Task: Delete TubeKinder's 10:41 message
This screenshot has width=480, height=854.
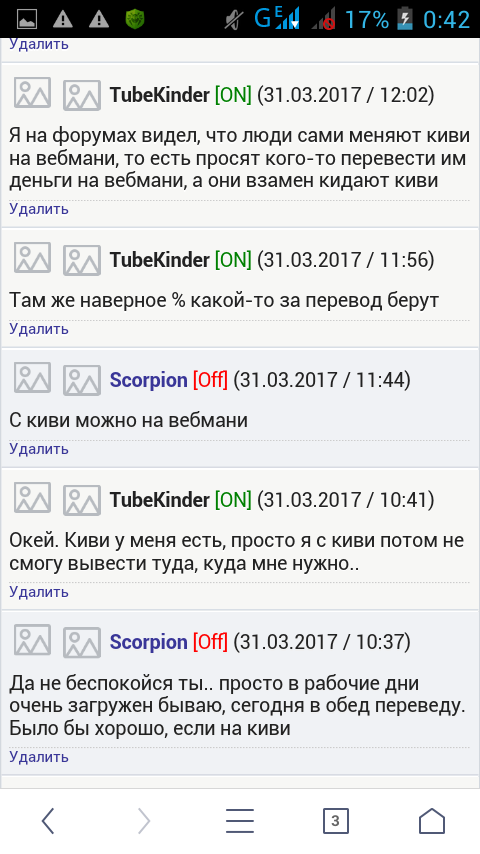Action: point(39,592)
